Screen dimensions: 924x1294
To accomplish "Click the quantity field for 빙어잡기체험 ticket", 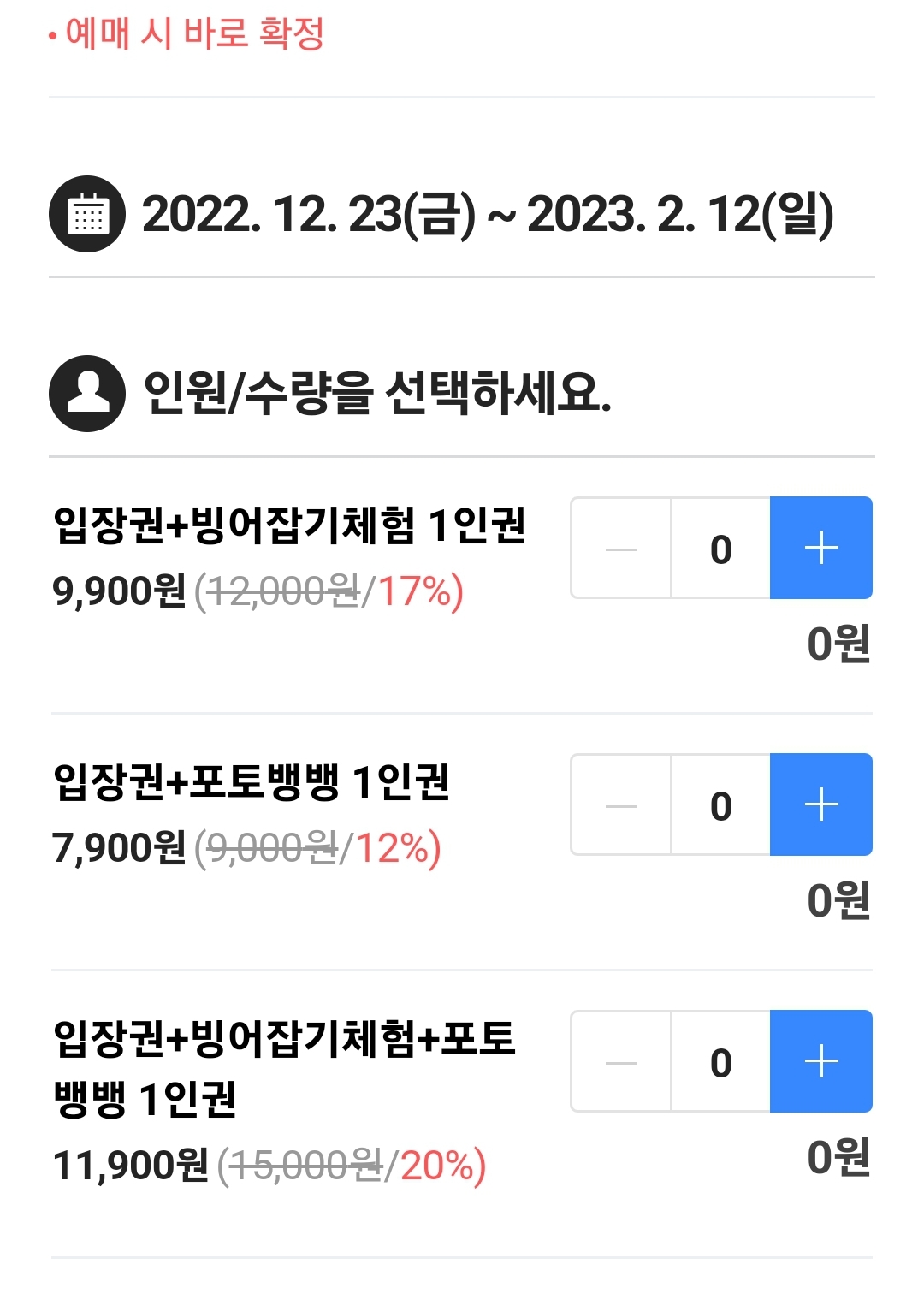I will pos(721,548).
